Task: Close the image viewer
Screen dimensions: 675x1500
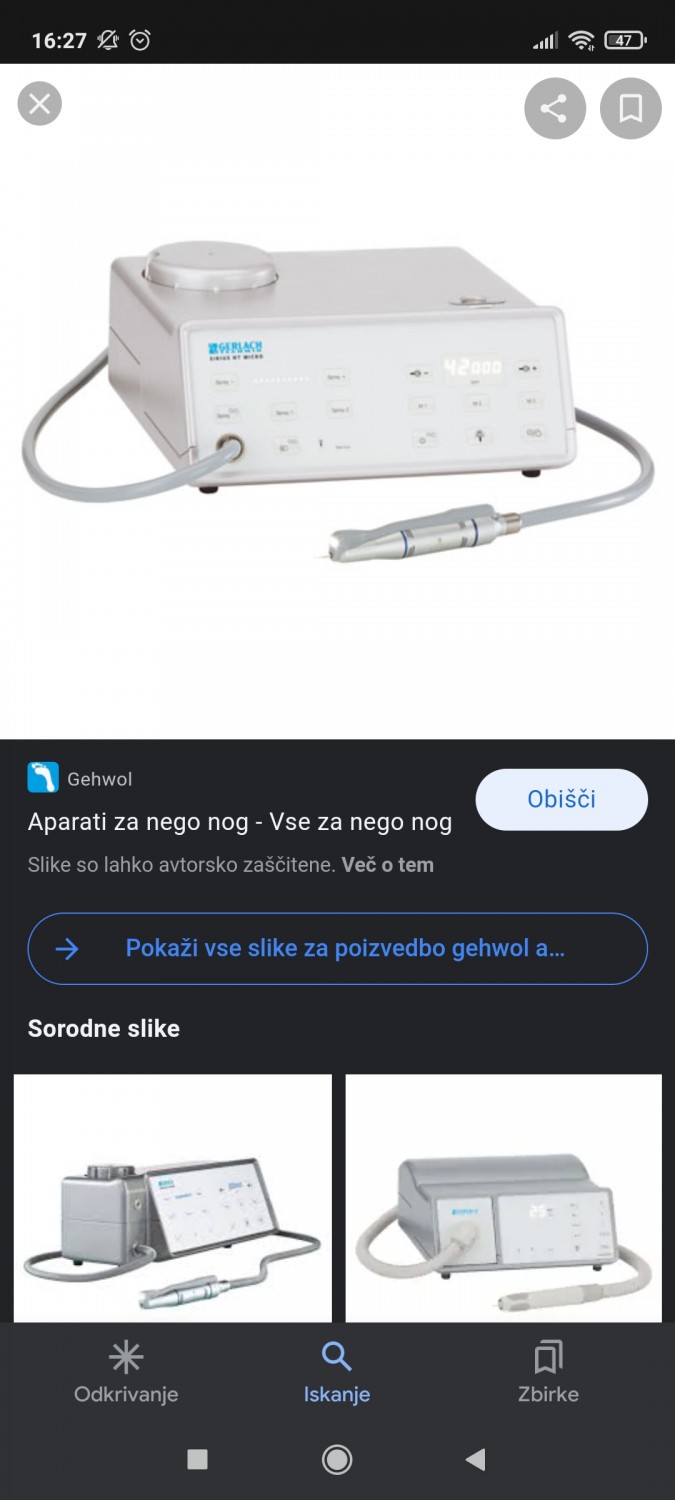Action: pyautogui.click(x=40, y=104)
